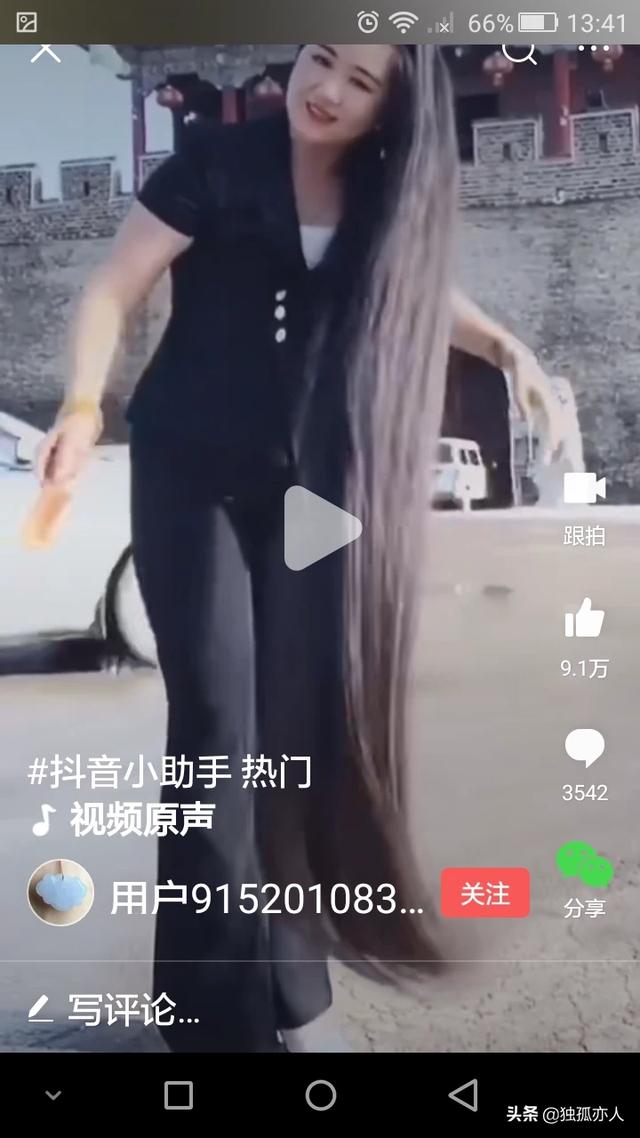This screenshot has height=1138, width=640.
Task: Close the video with the X icon
Action: [45, 49]
